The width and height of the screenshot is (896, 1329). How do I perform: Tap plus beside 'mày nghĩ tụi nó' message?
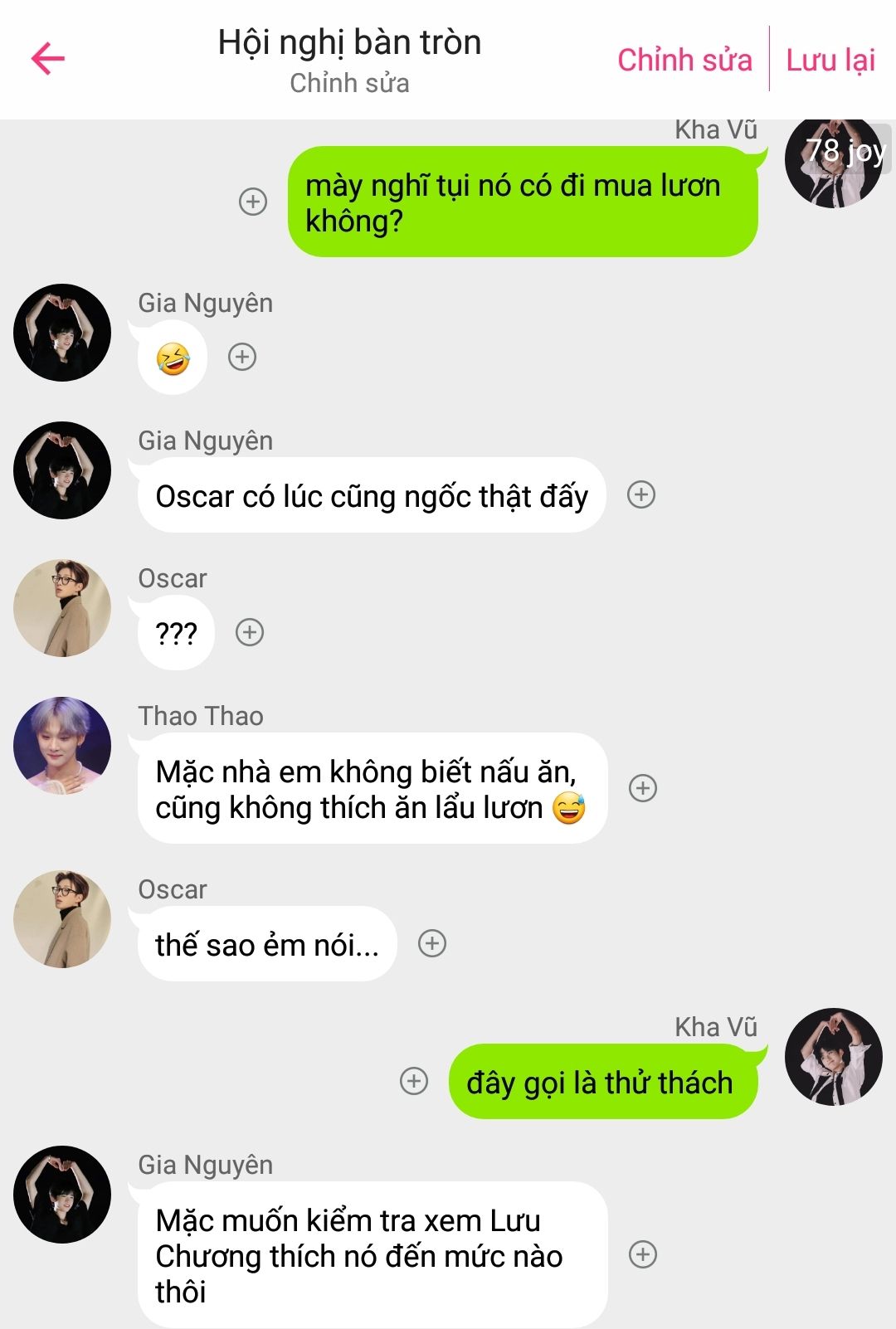coord(253,202)
